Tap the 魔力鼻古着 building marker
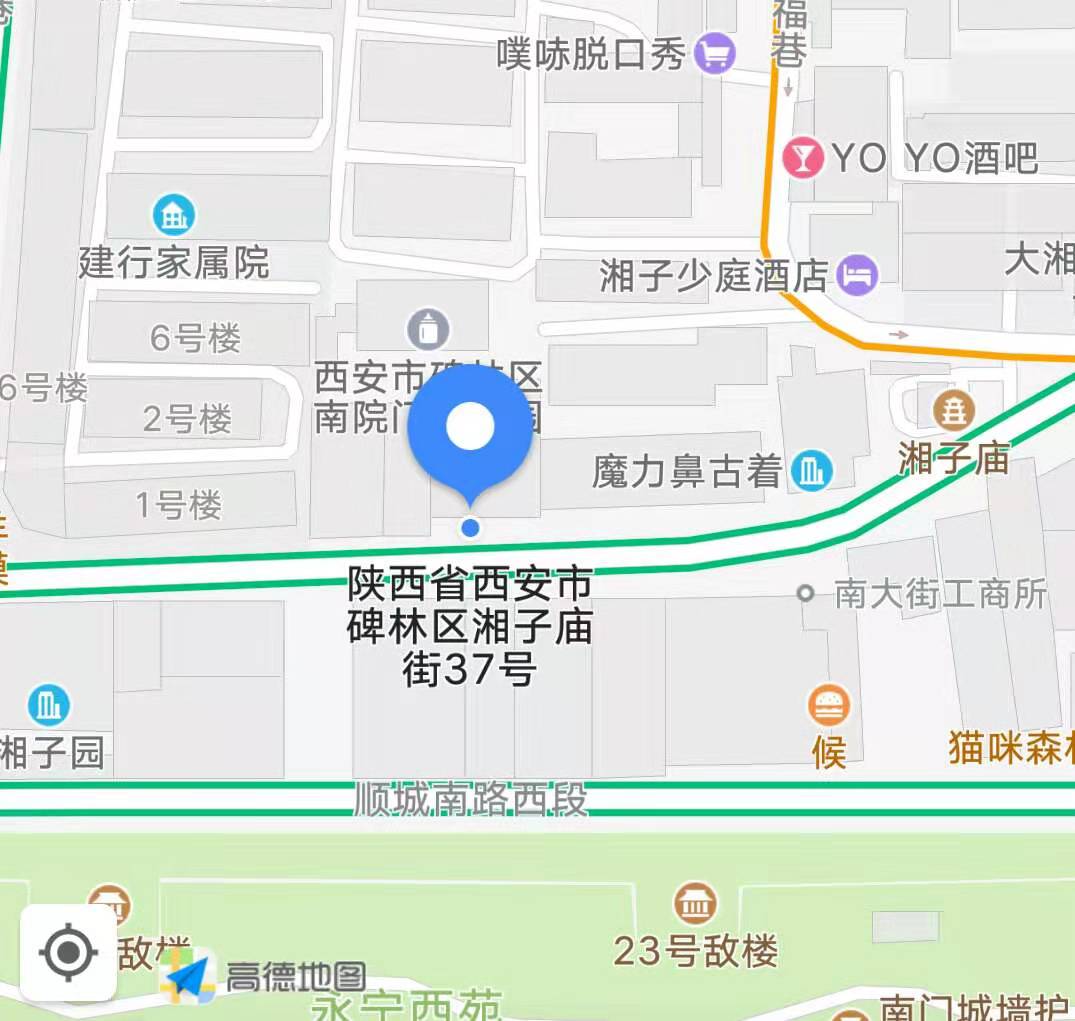The image size is (1075, 1021). (x=811, y=471)
